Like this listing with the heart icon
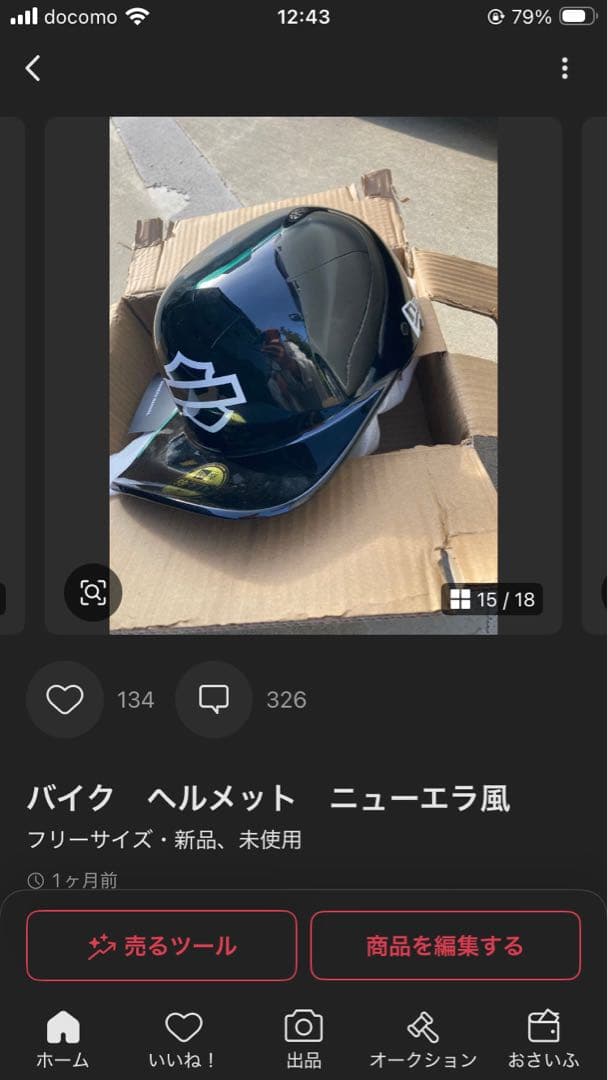 (x=65, y=700)
